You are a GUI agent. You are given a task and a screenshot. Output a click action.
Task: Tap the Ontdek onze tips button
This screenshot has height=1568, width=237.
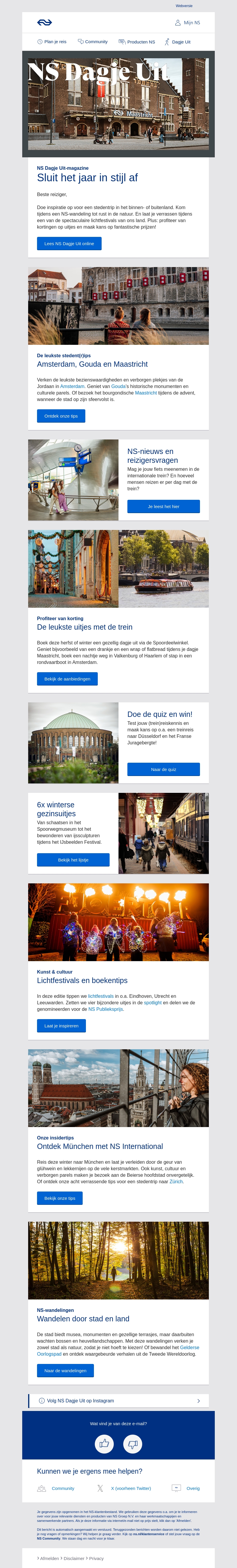61,416
